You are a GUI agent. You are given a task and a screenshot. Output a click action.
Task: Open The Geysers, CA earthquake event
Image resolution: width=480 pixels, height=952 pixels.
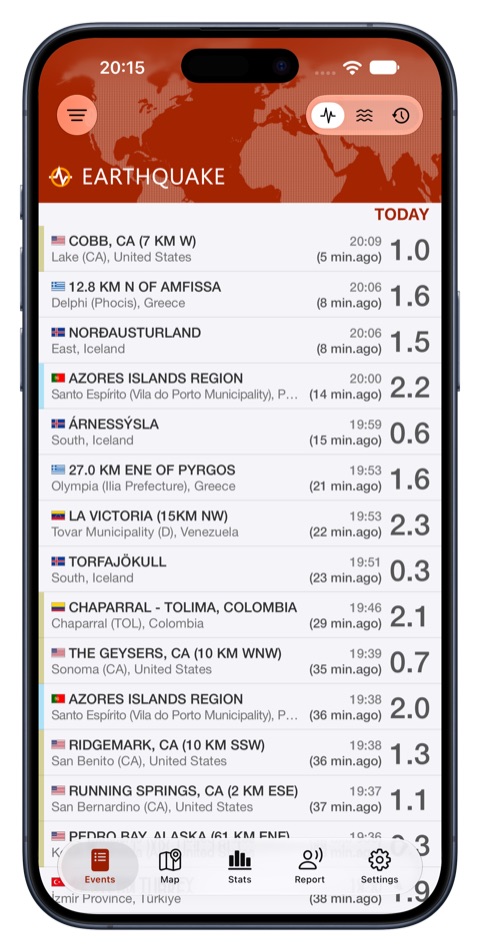(240, 661)
